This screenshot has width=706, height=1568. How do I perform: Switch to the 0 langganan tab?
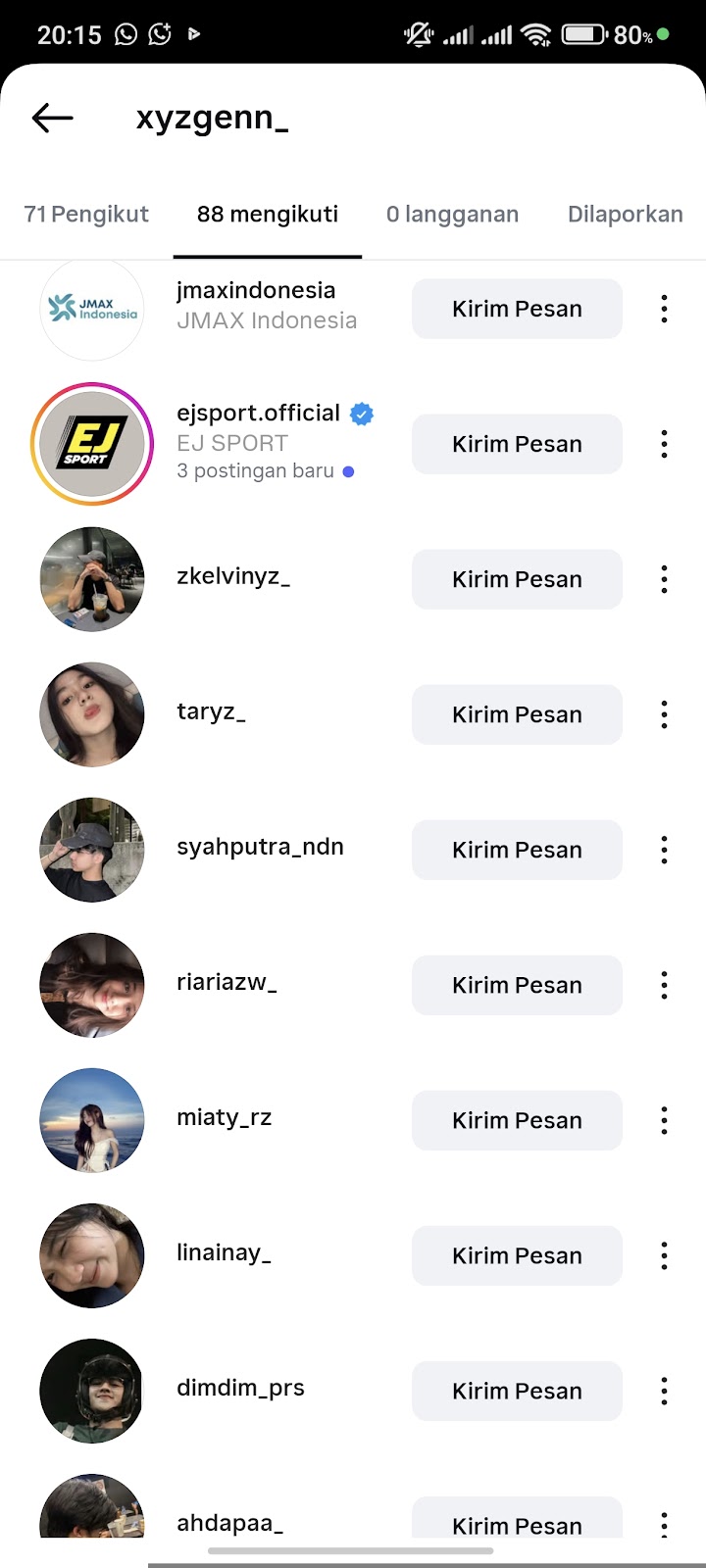(x=452, y=215)
